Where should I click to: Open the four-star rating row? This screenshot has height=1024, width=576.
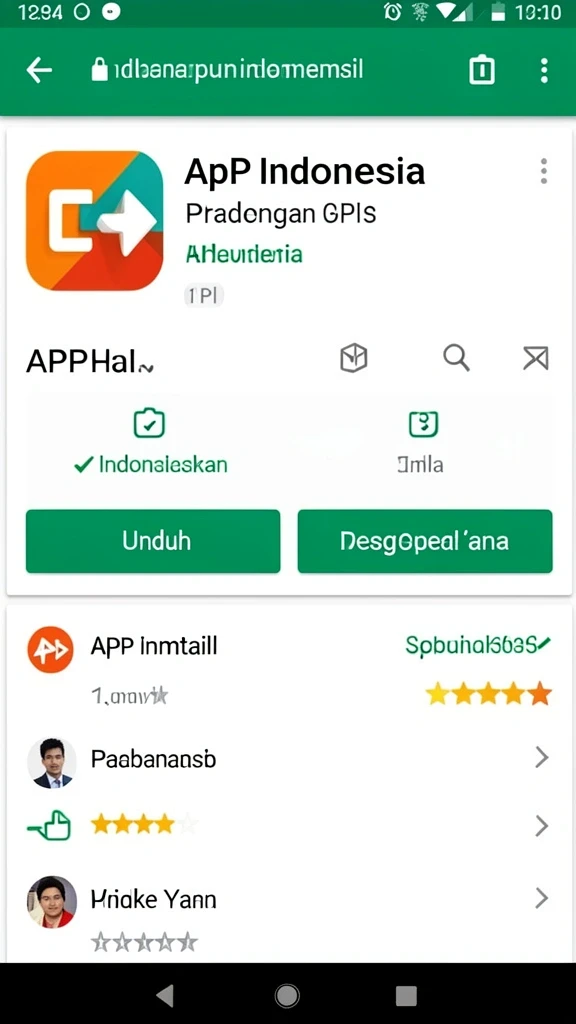(289, 826)
